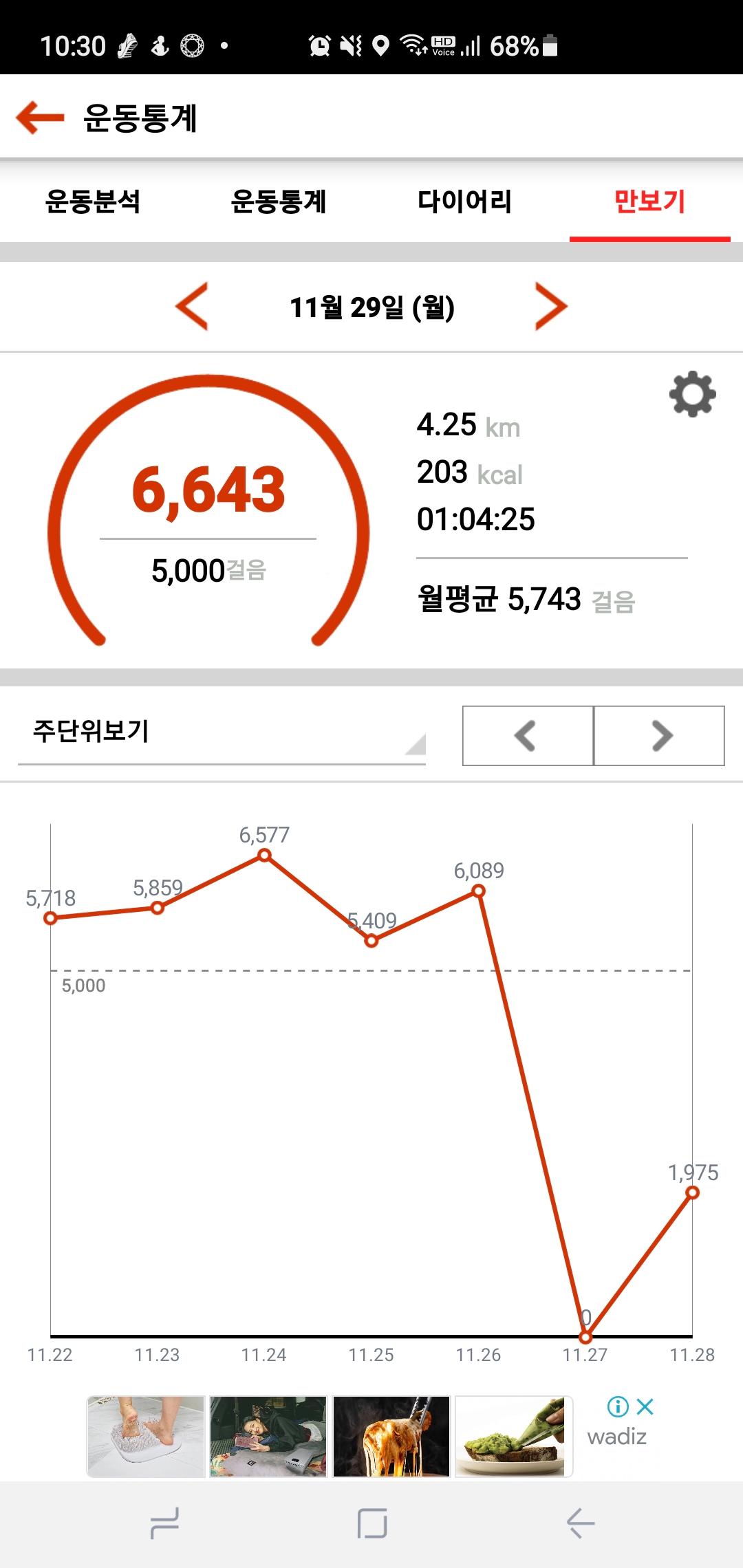Open pedometer settings gear
This screenshot has height=1568, width=743.
coord(692,394)
